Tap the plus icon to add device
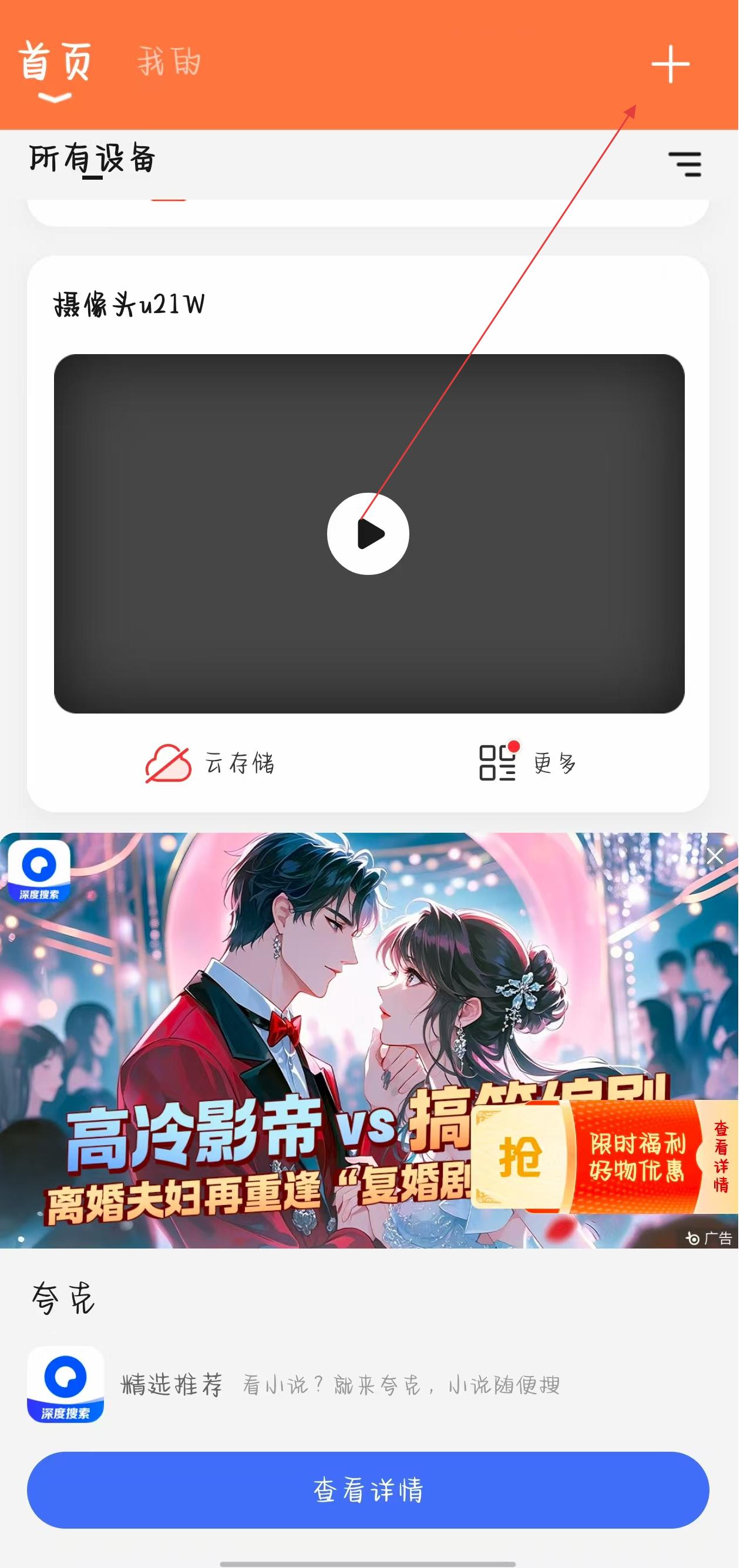 point(670,64)
